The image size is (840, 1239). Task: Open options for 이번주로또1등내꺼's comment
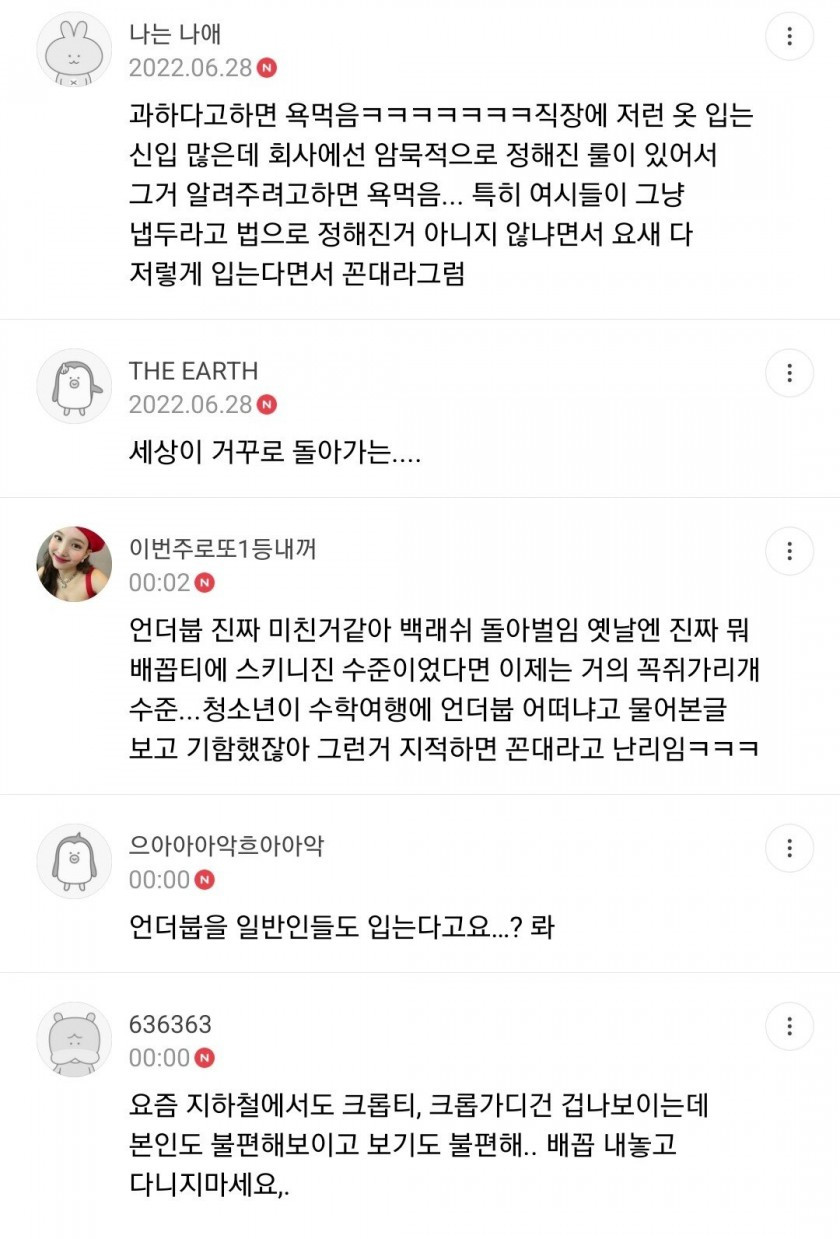tap(789, 552)
